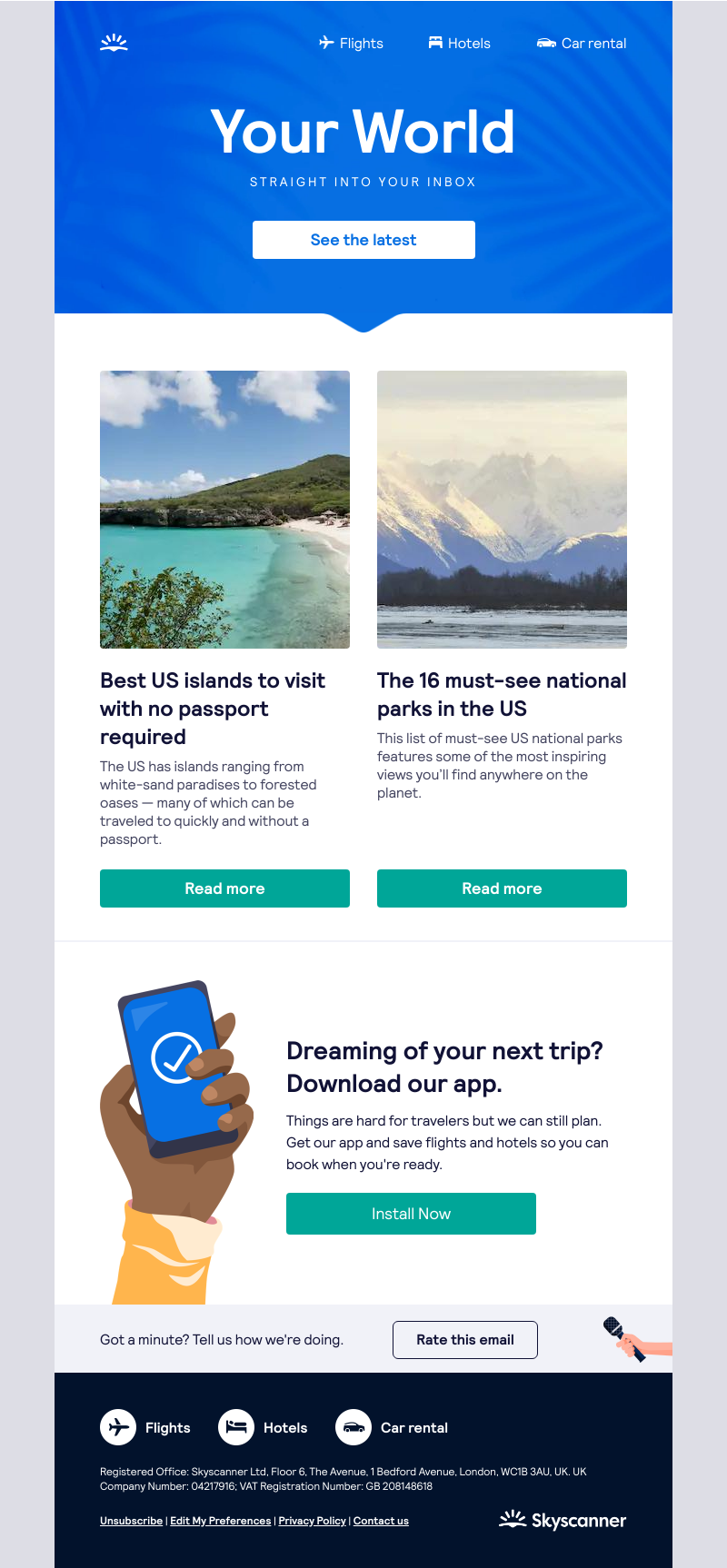
Task: Rate this email
Action: click(464, 1340)
